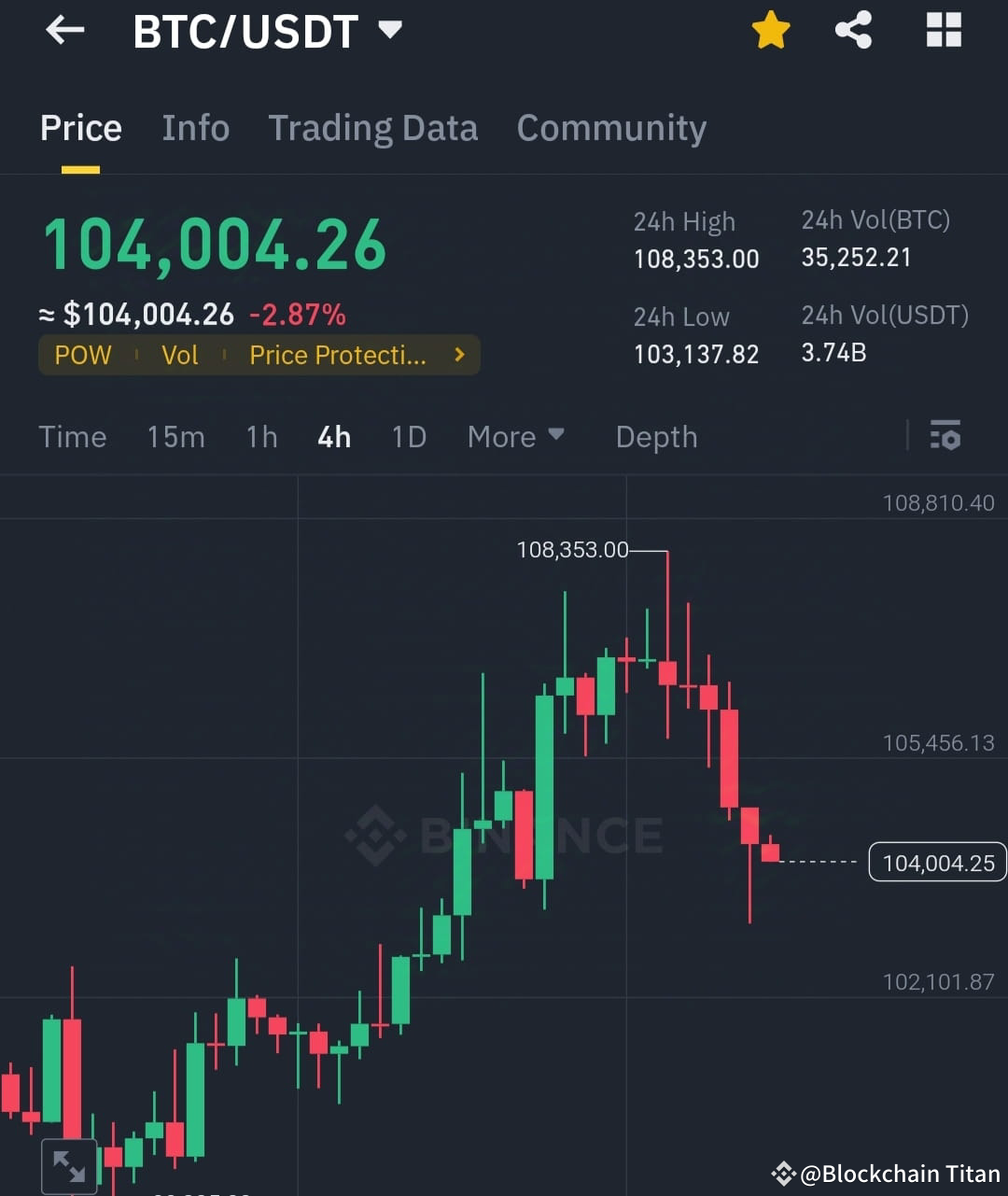Screen dimensions: 1008x1196
Task: Tap the star to favorite BTC/USDT
Action: (x=770, y=29)
